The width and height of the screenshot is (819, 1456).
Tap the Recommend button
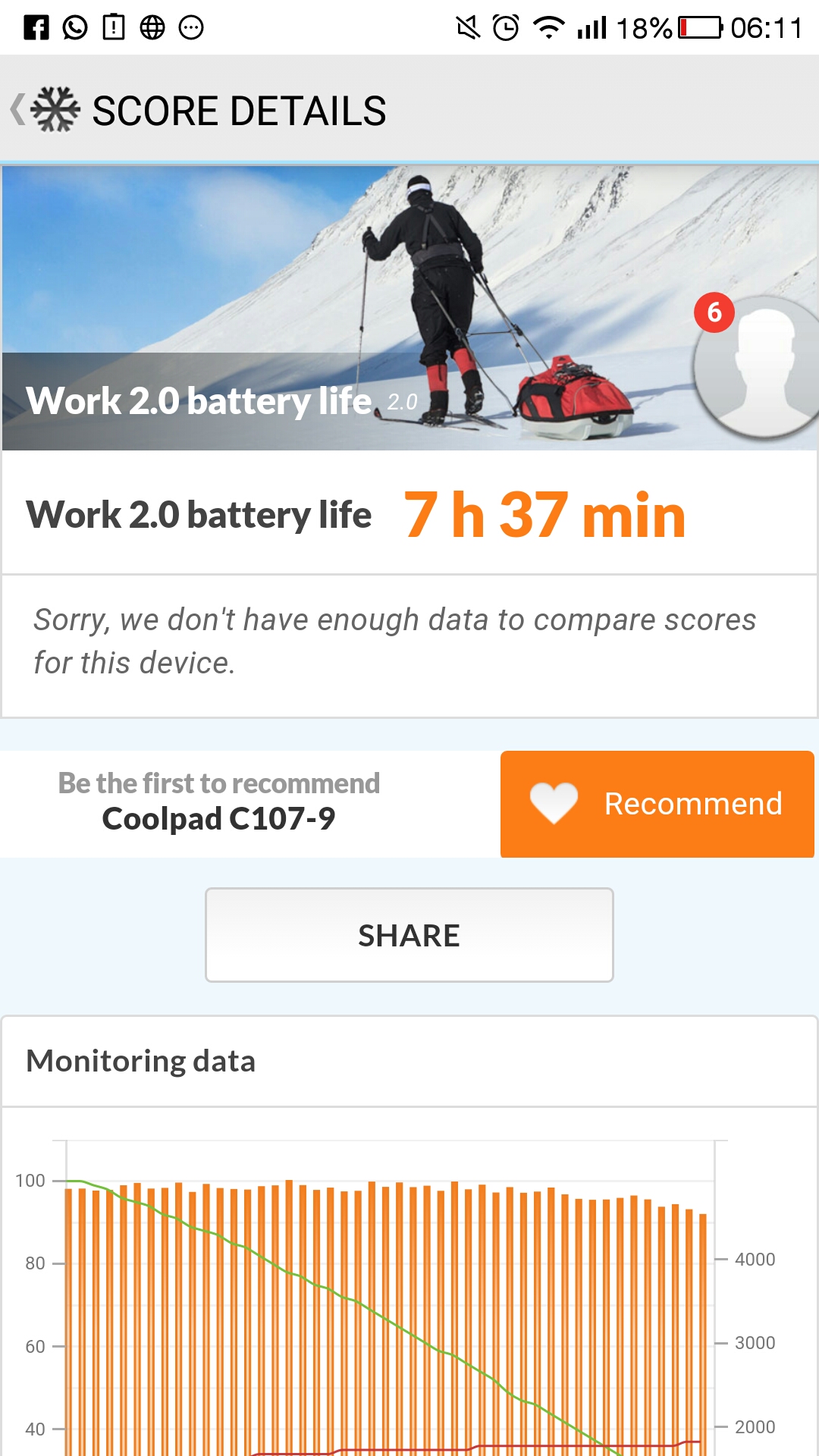coord(657,804)
